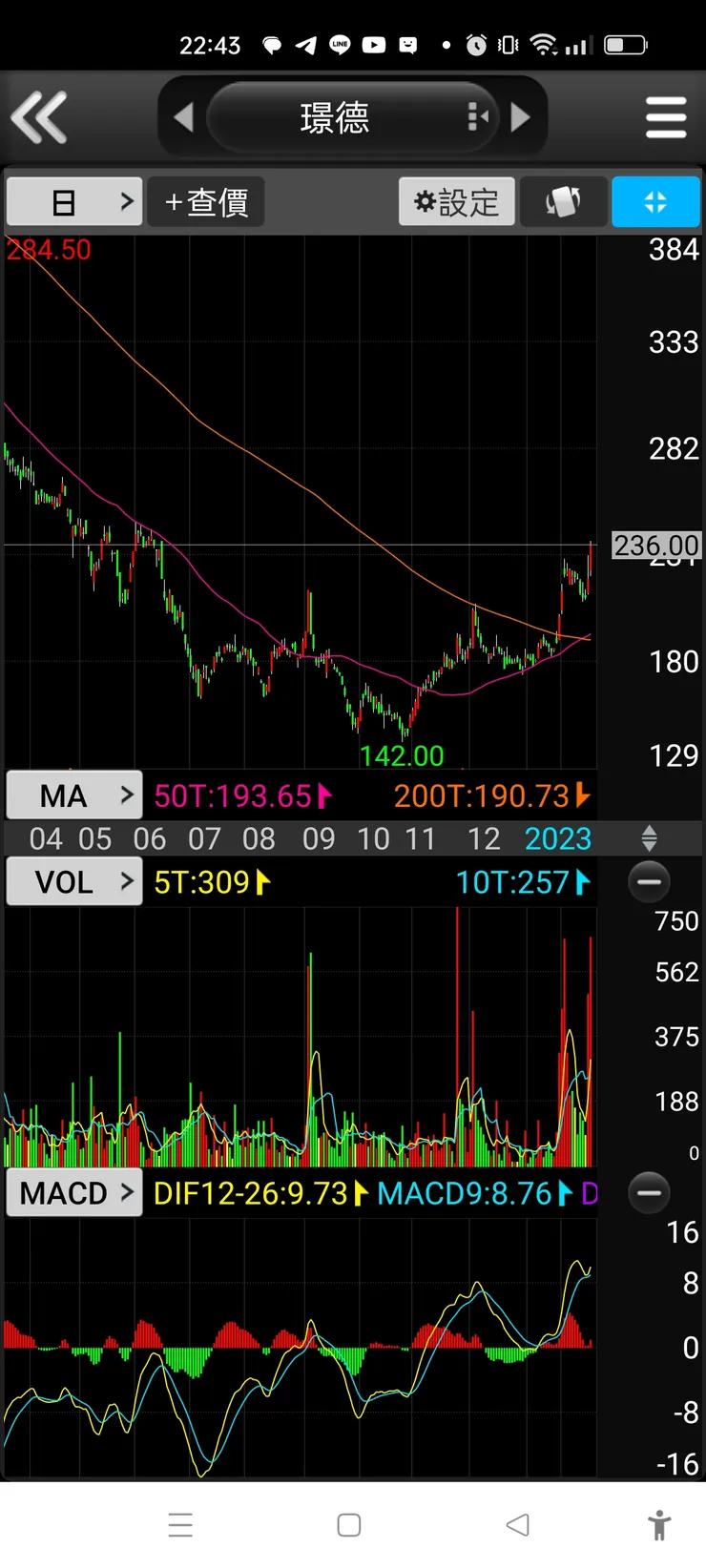Switch to the next stock
Viewport: 706px width, 1568px height.
(521, 117)
